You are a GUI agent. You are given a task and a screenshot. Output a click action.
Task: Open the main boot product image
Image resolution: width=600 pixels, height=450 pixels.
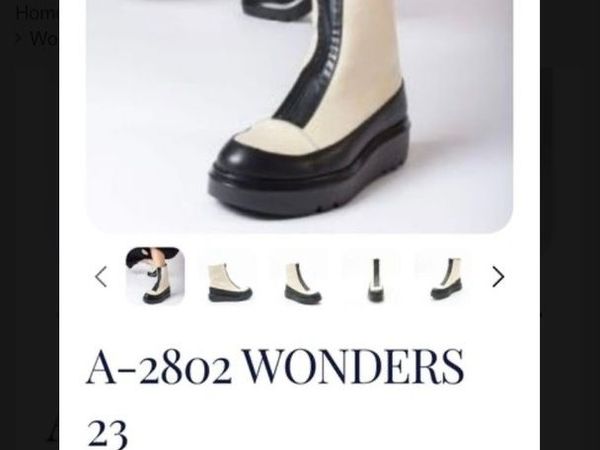pos(300,110)
